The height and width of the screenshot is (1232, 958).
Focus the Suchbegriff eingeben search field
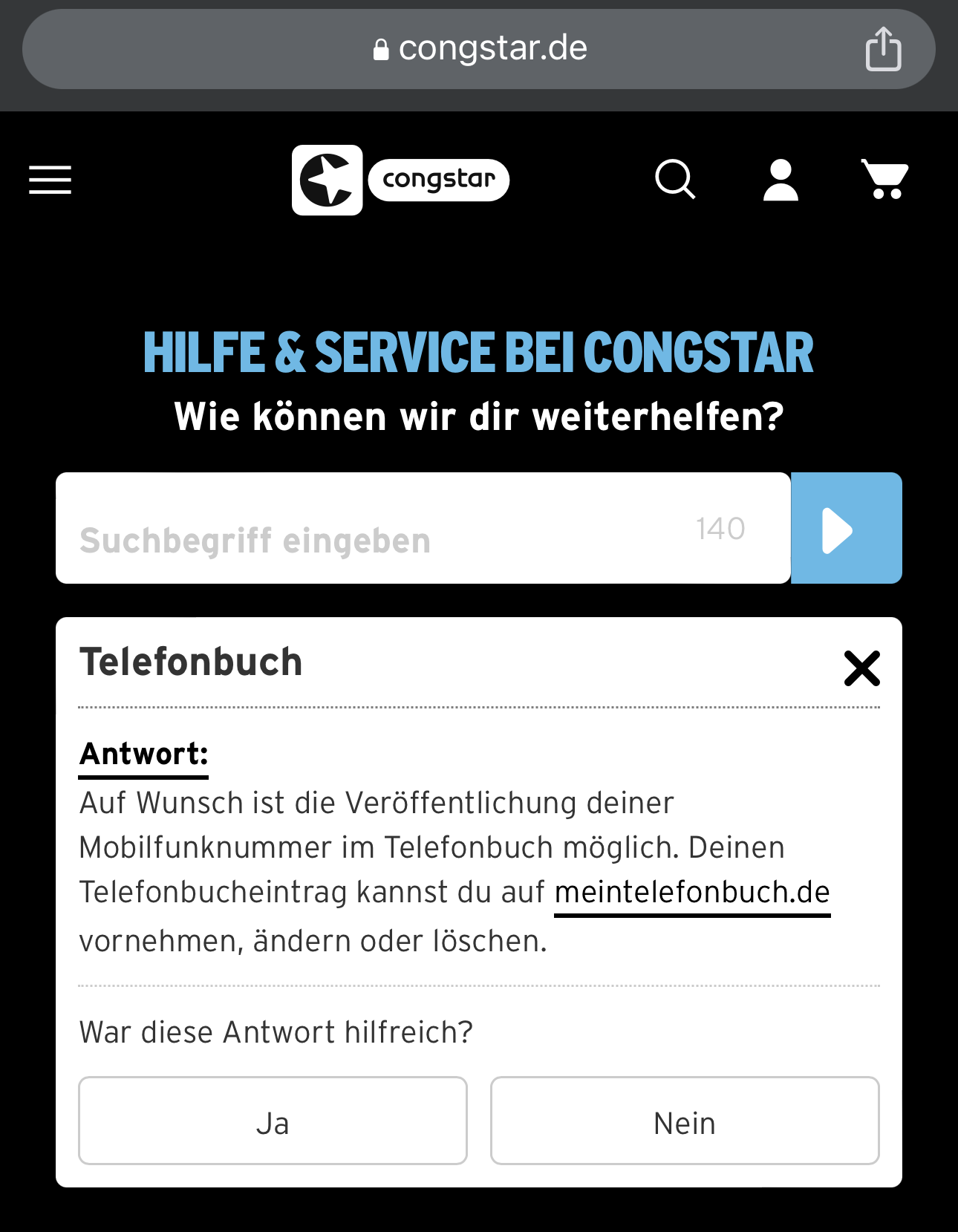[x=386, y=529]
